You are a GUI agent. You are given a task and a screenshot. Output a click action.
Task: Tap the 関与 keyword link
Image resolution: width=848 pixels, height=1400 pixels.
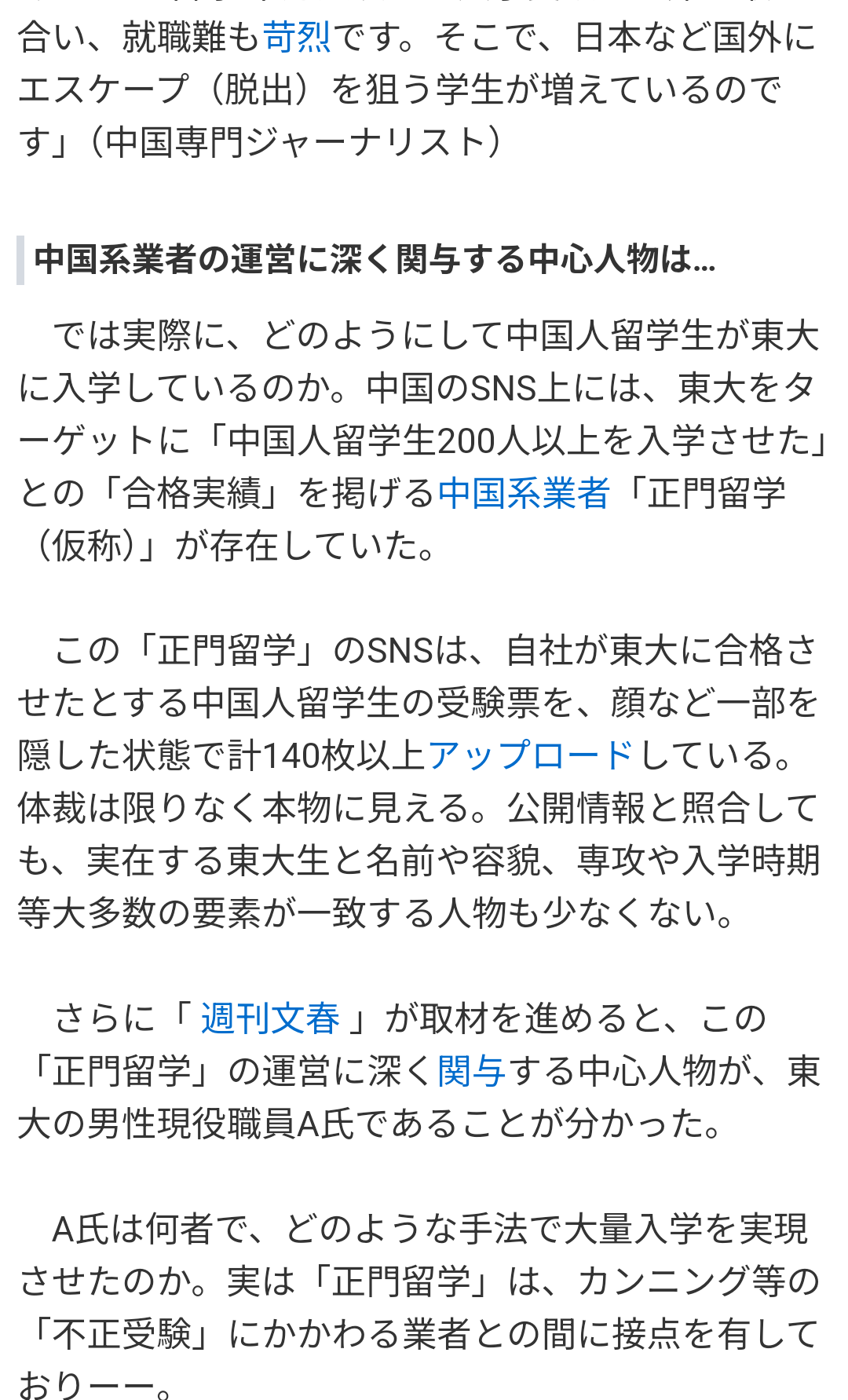[x=472, y=1071]
